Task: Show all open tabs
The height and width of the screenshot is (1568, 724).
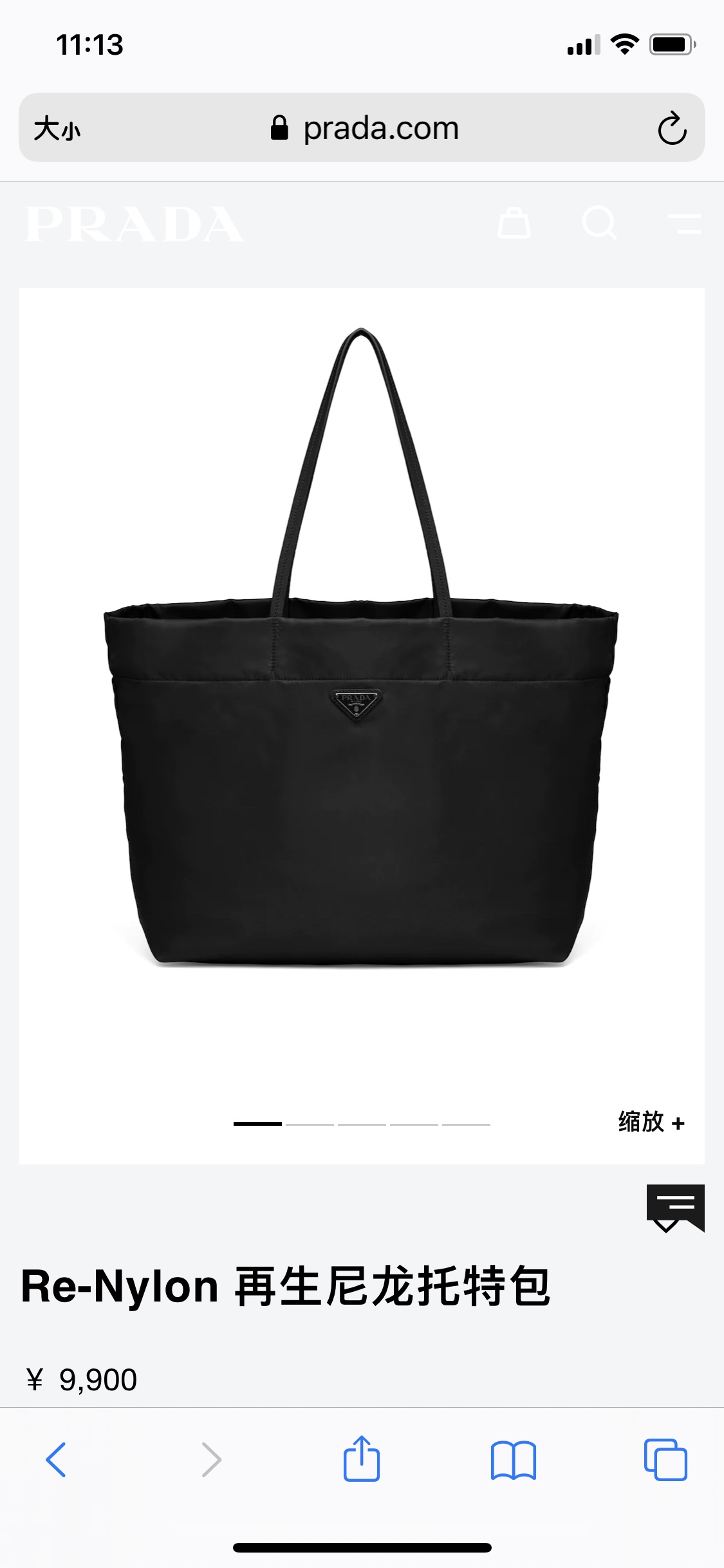Action: 665,1460
